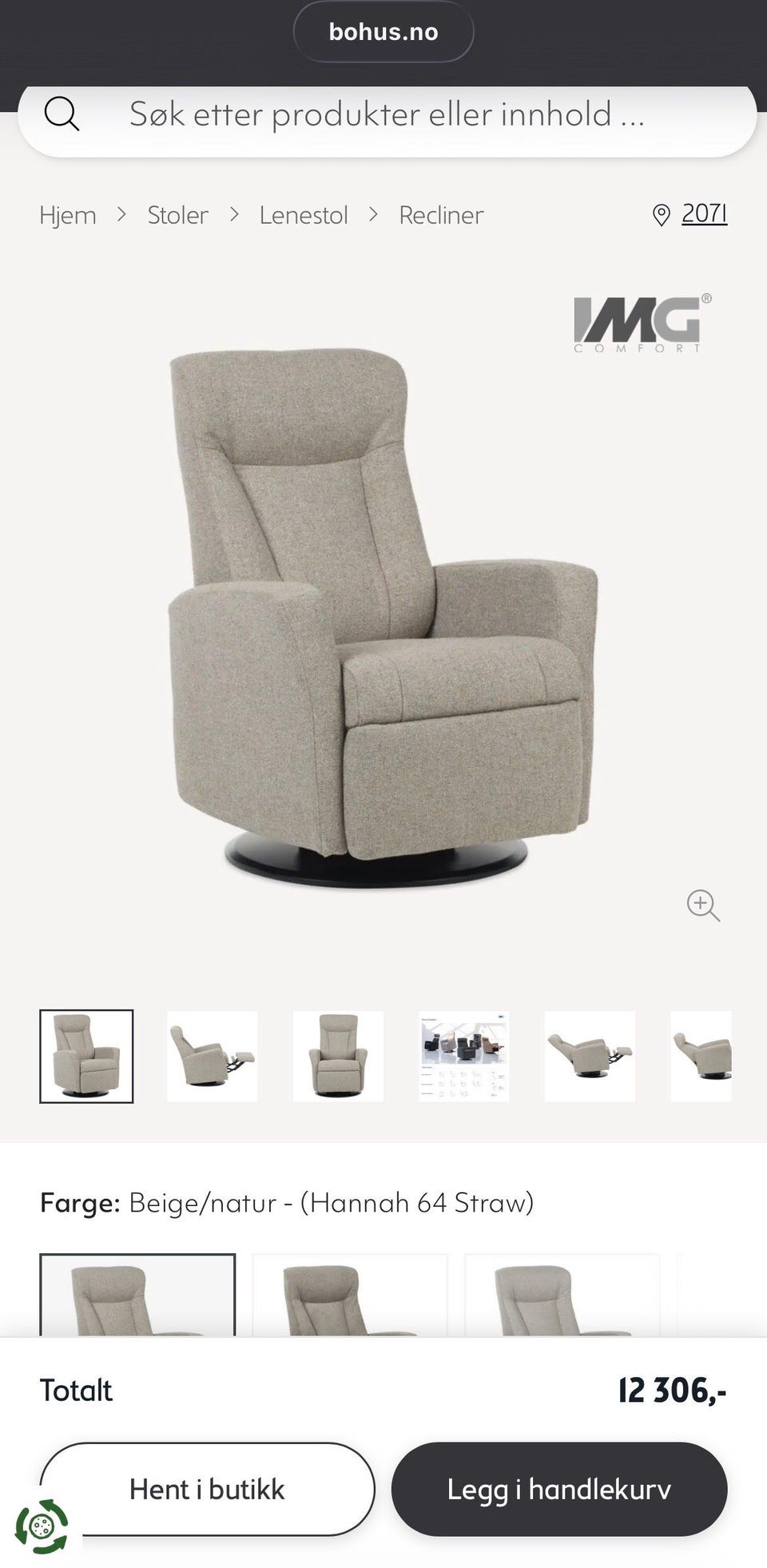Choose the second colour swatch
767x1568 pixels.
[x=350, y=1295]
